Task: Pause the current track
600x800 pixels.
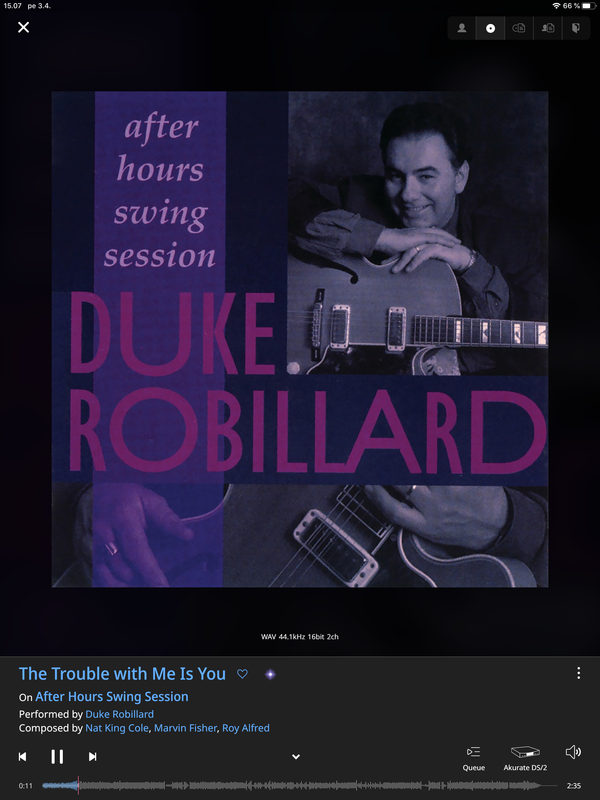Action: coord(57,757)
